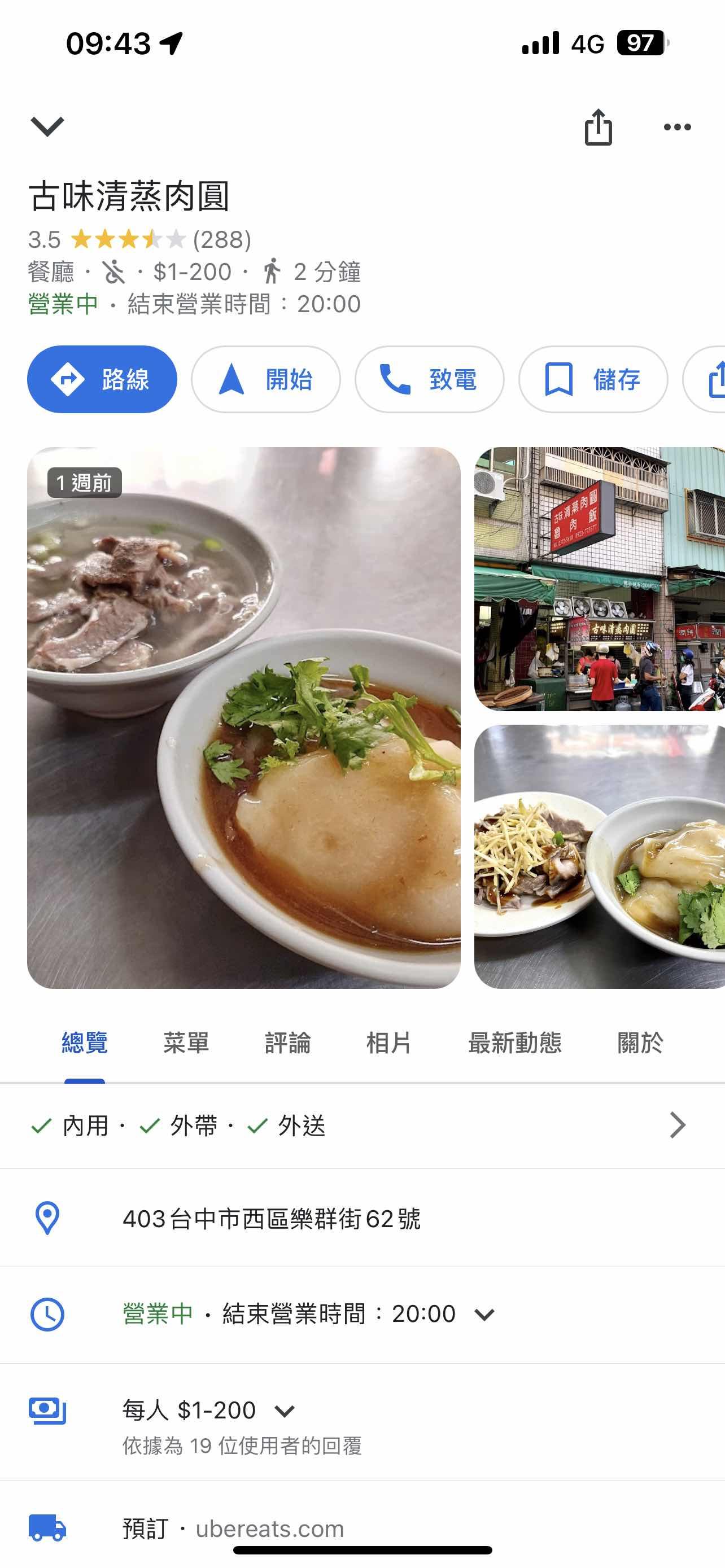Open the three-dot overflow menu
The image size is (725, 1568).
tap(677, 127)
